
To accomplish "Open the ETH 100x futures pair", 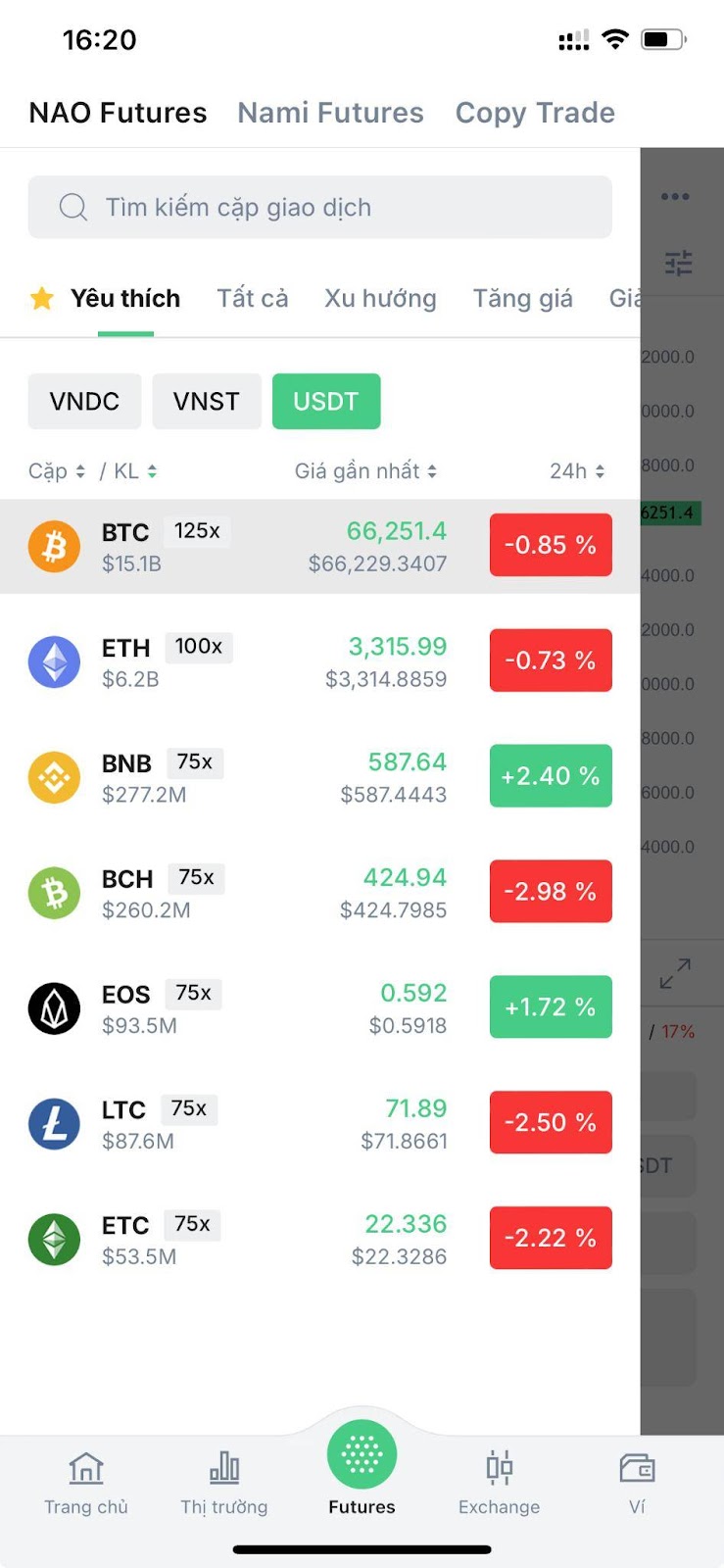I will (319, 661).
